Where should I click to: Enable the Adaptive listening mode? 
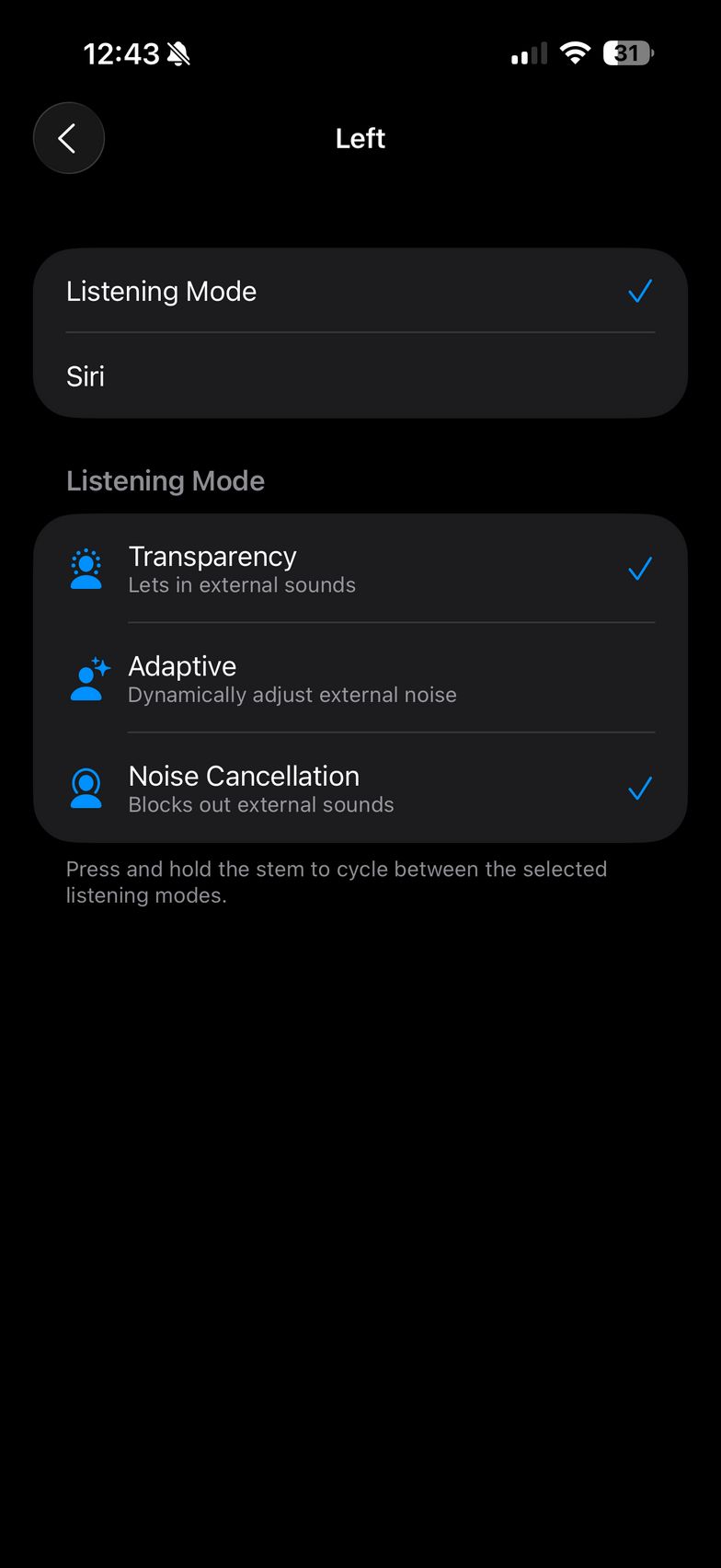coord(360,678)
